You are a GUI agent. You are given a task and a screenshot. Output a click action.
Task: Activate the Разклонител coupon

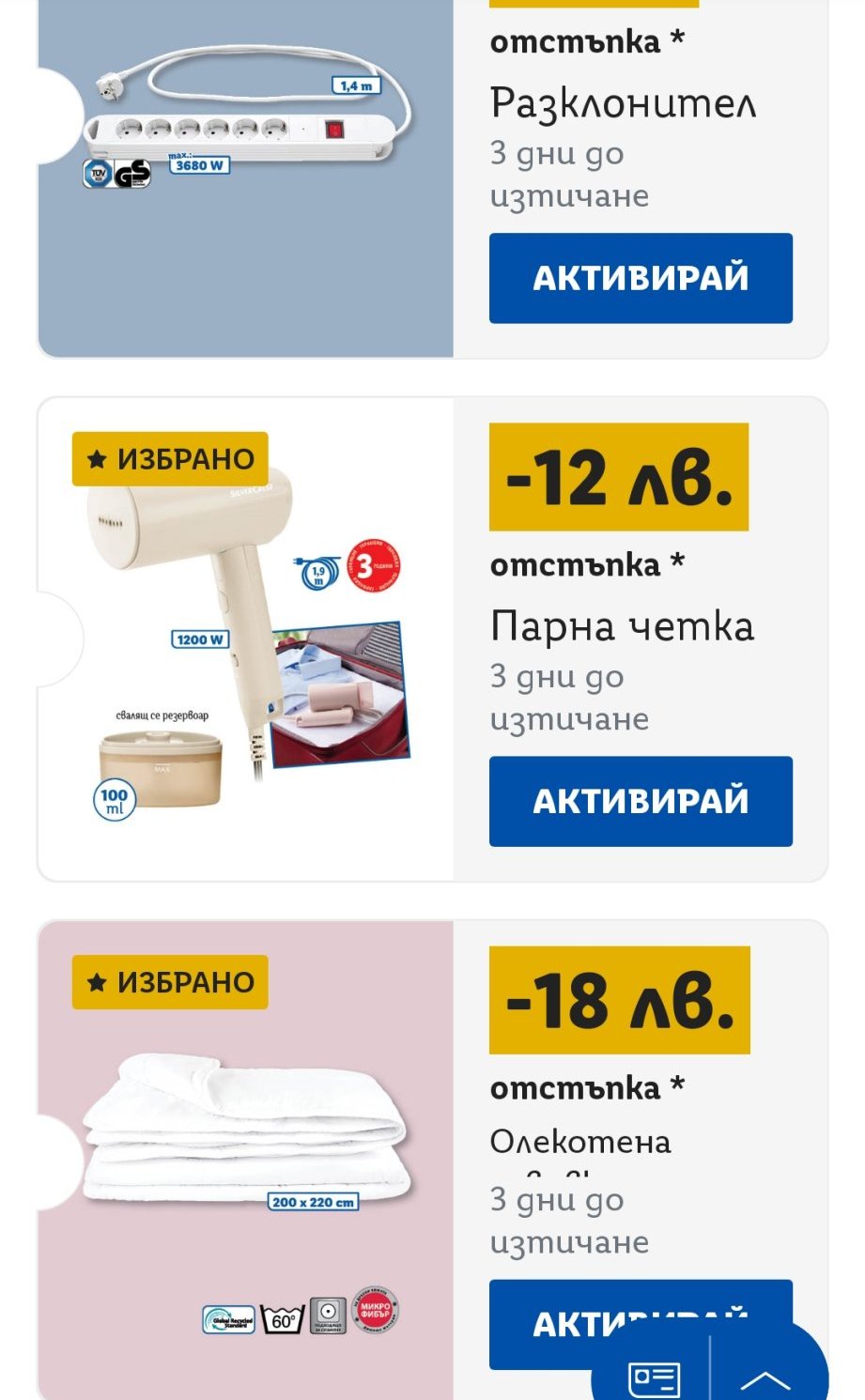(641, 278)
